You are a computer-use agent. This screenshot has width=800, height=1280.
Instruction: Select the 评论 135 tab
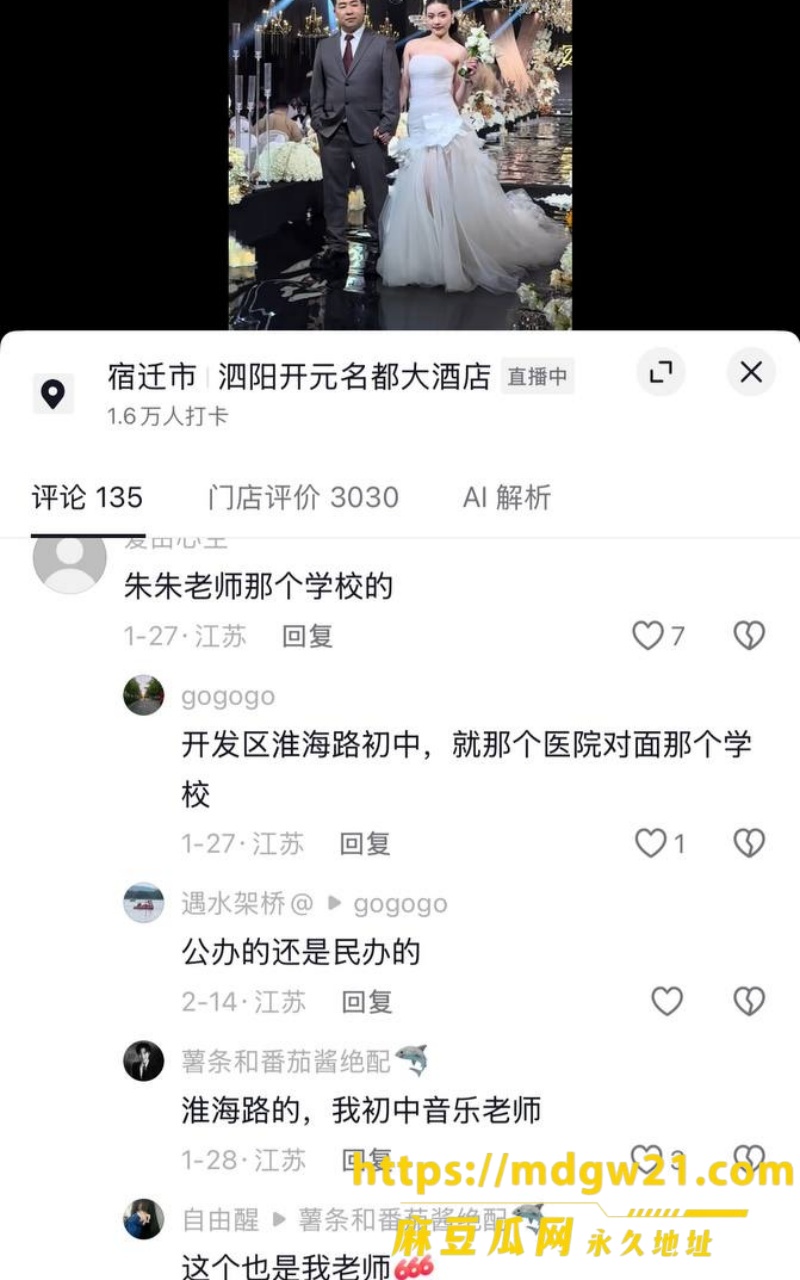pyautogui.click(x=87, y=497)
